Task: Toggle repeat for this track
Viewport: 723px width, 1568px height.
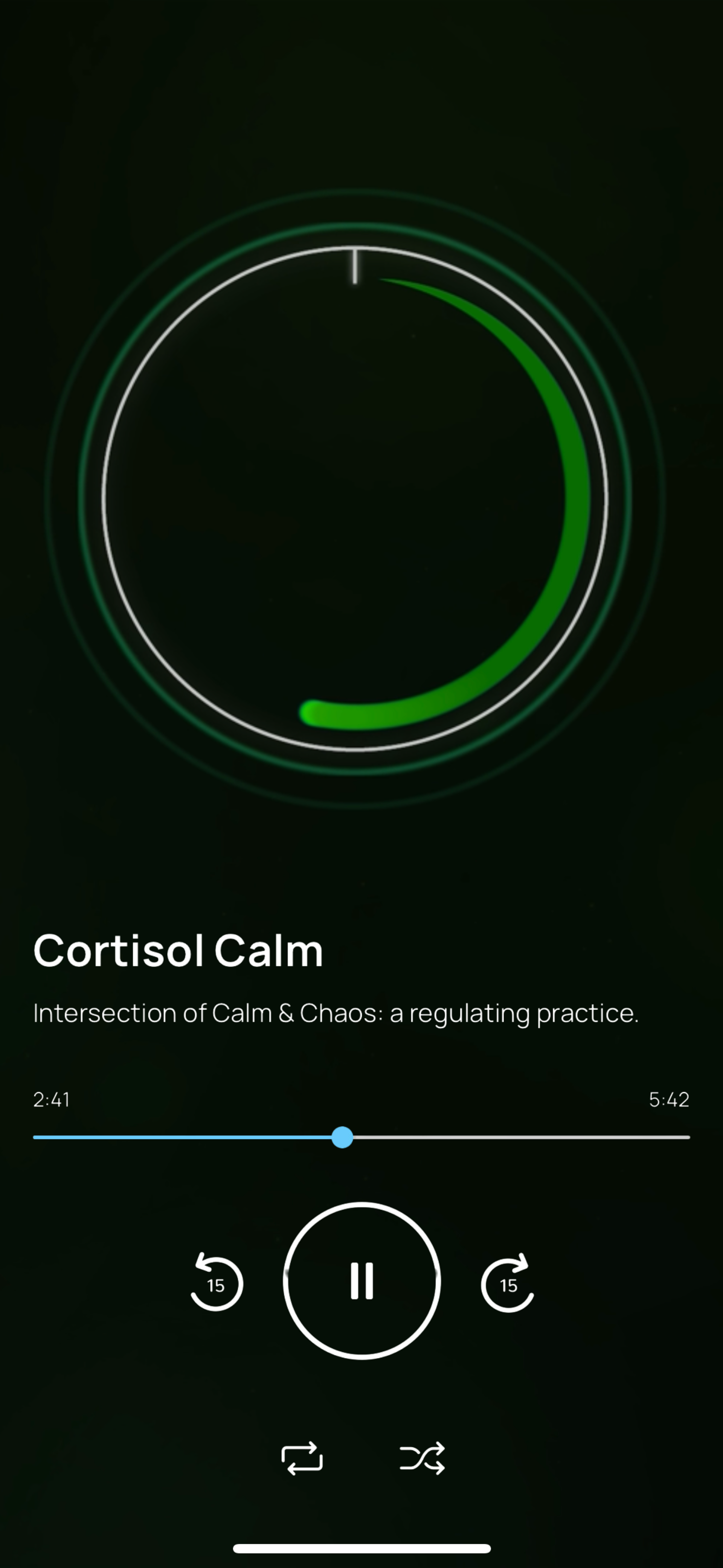Action: (302, 1458)
